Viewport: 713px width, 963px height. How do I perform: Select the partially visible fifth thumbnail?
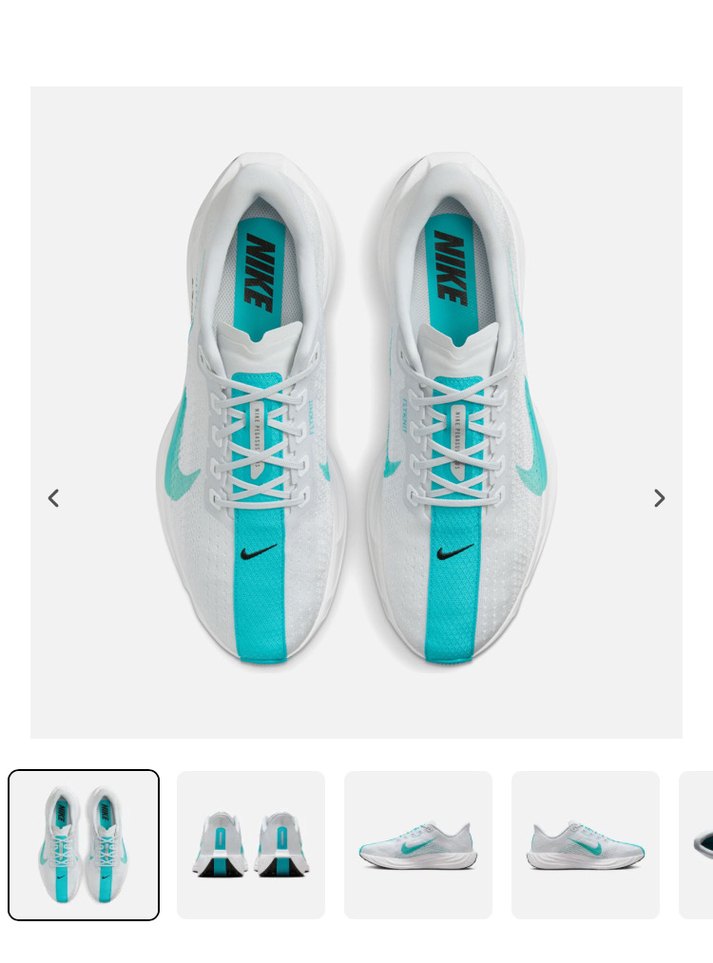click(698, 845)
